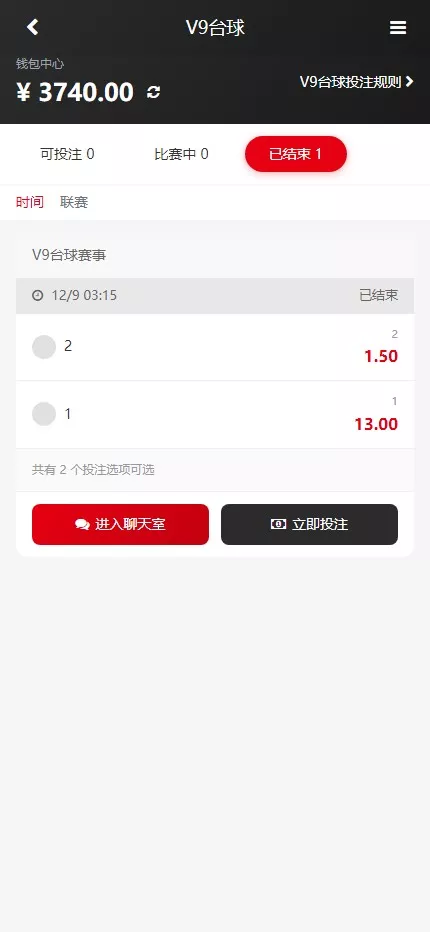Enter the chat room via 进入聊天室
The width and height of the screenshot is (430, 932).
tap(120, 524)
